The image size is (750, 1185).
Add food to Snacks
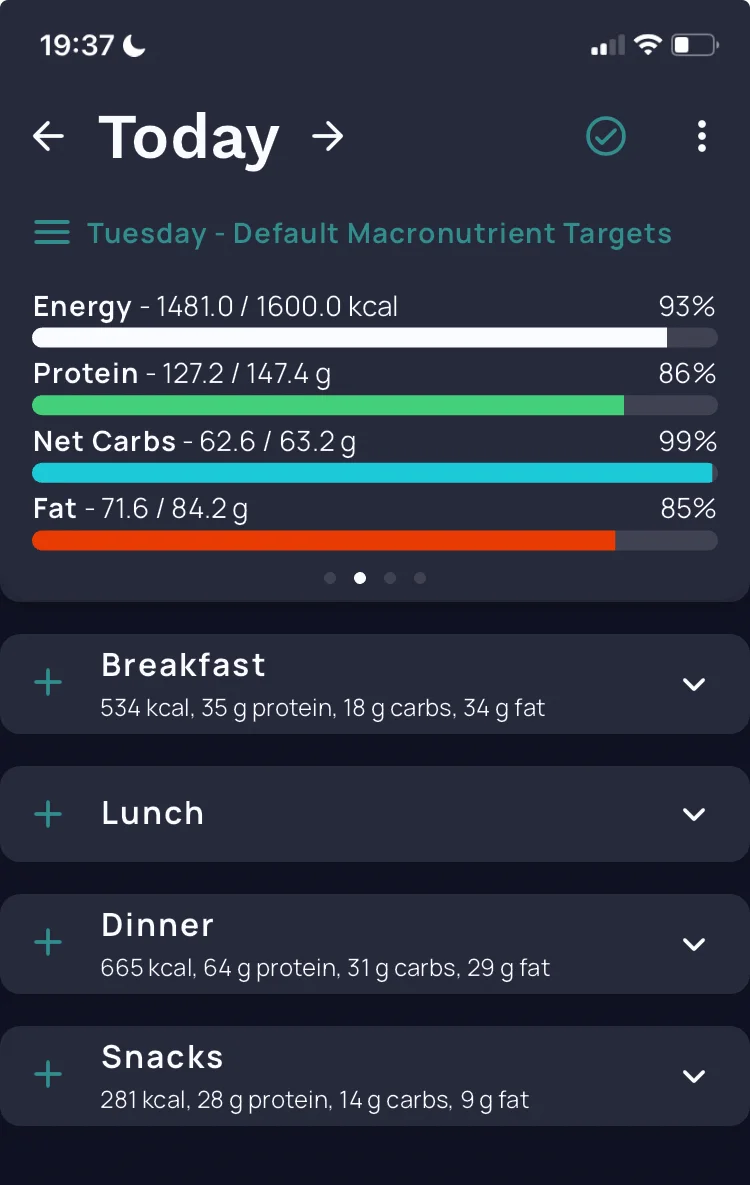click(x=48, y=1074)
